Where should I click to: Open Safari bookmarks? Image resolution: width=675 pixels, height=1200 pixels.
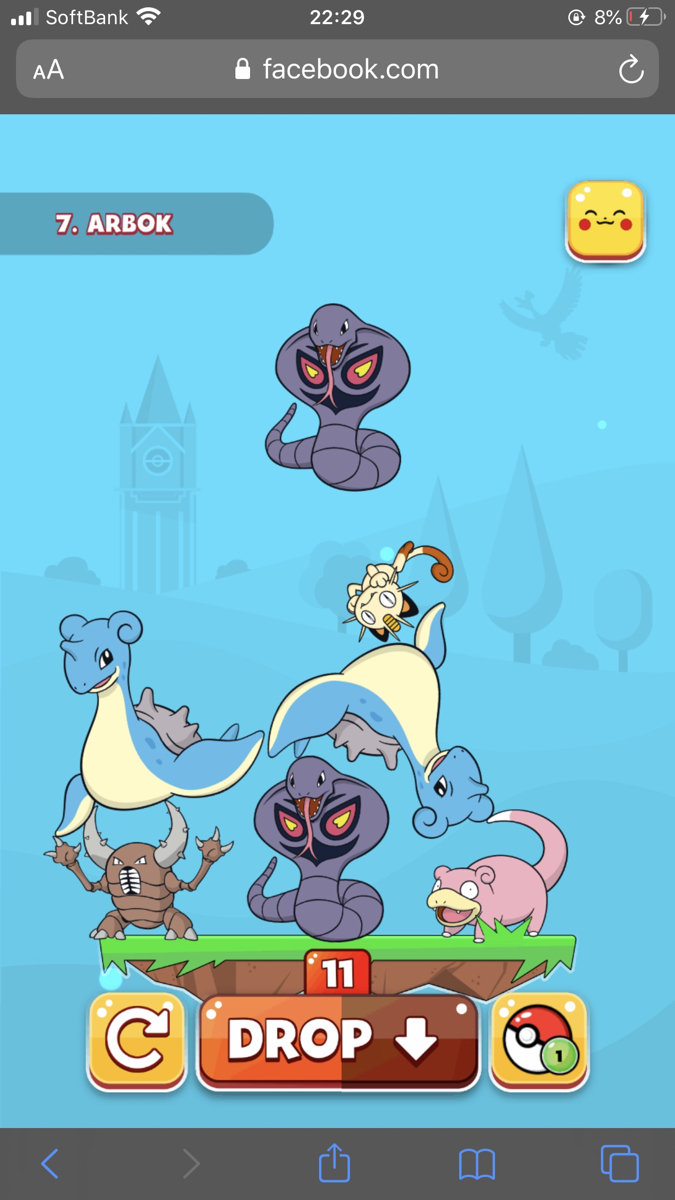click(x=477, y=1164)
